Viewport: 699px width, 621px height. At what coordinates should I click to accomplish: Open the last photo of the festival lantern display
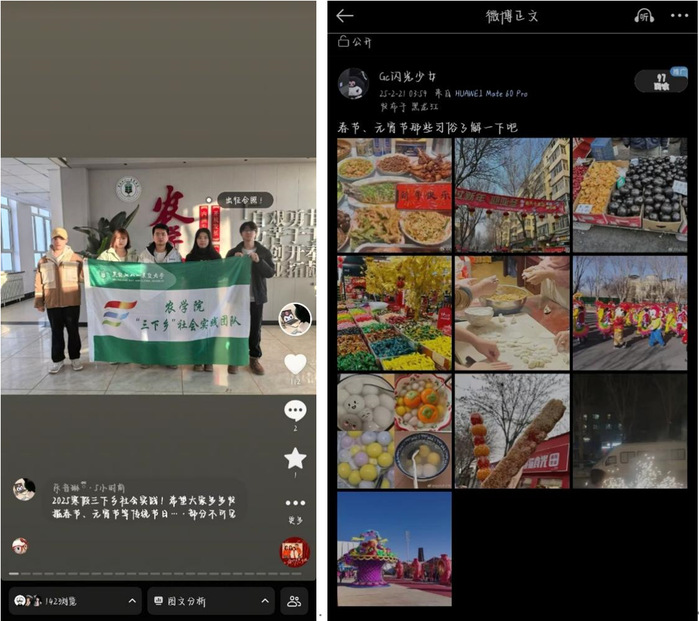pos(394,548)
